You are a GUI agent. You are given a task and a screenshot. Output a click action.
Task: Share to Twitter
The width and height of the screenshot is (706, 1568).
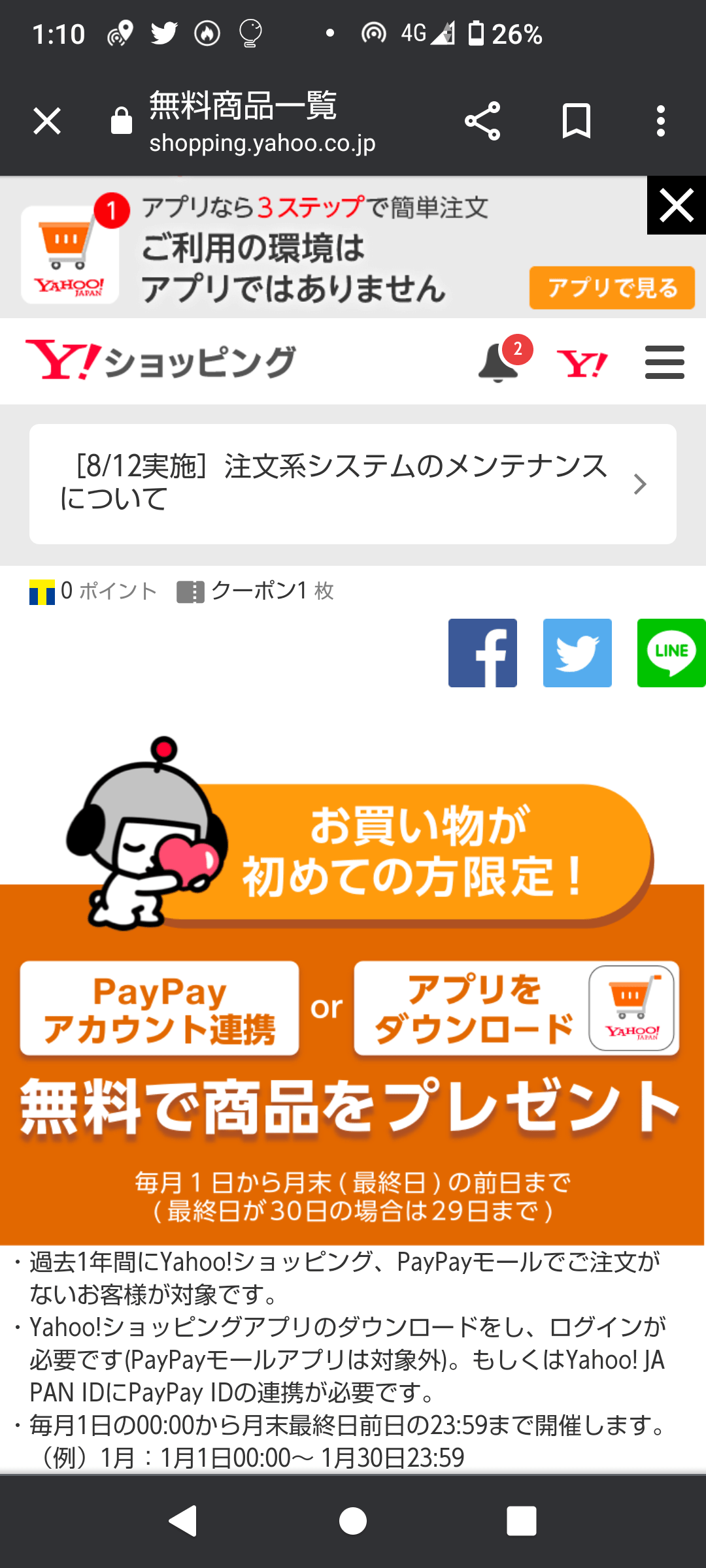click(577, 653)
